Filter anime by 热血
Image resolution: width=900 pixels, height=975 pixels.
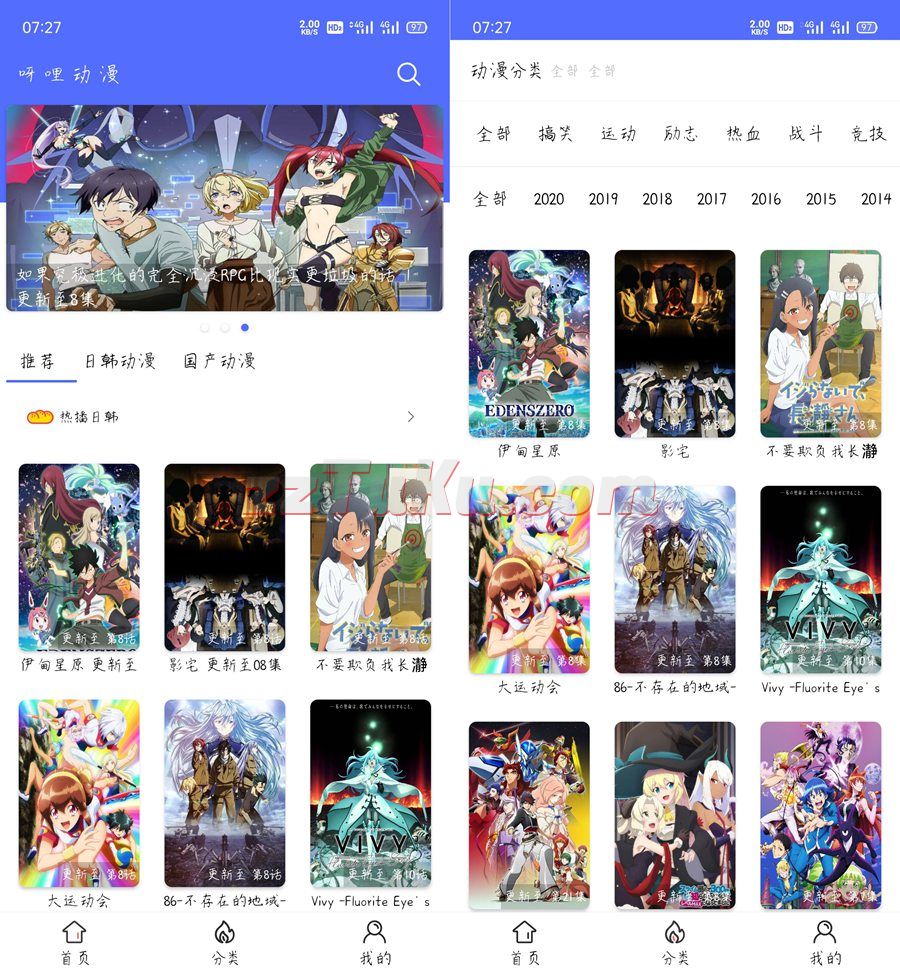point(743,134)
